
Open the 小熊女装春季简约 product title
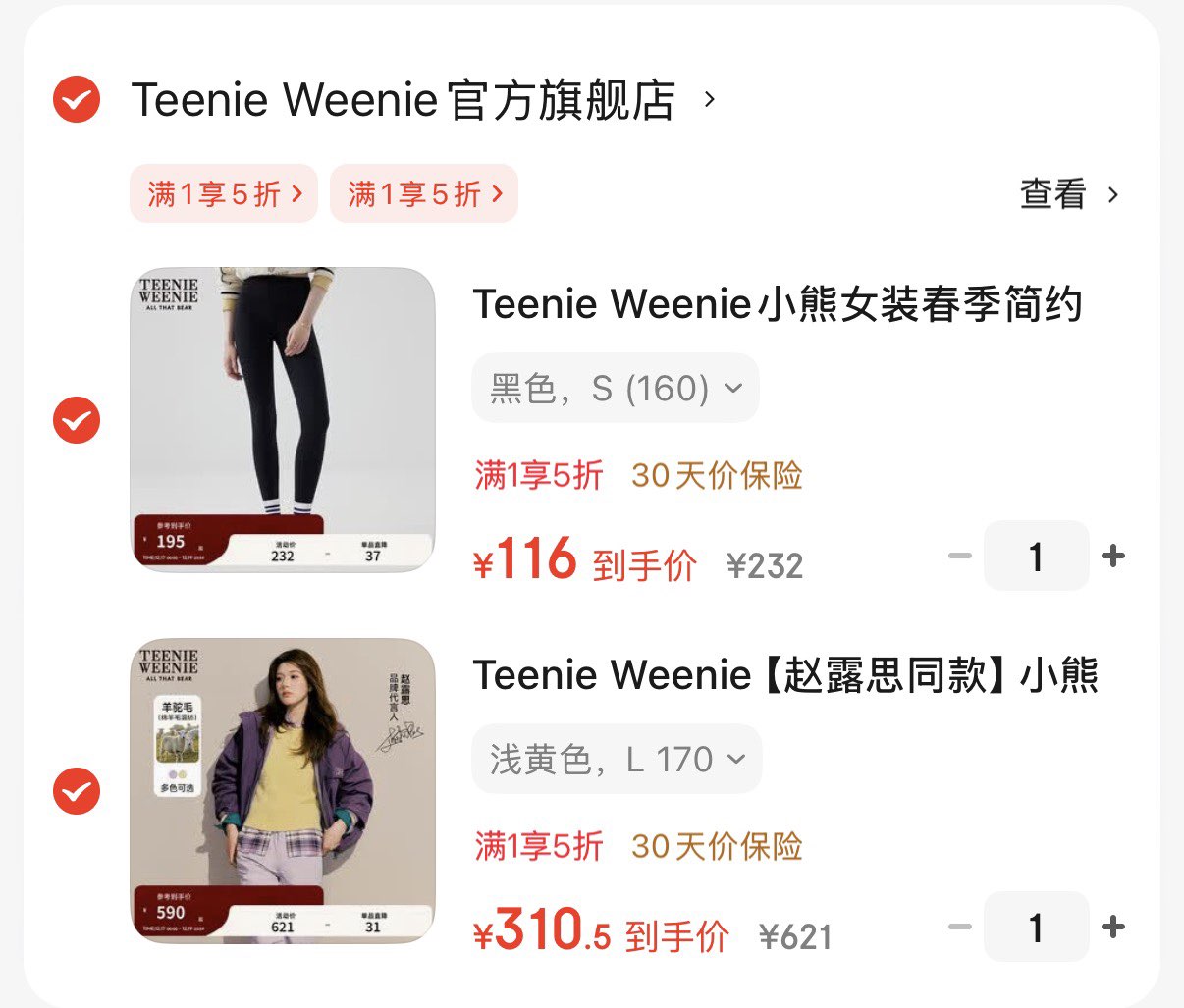point(778,304)
